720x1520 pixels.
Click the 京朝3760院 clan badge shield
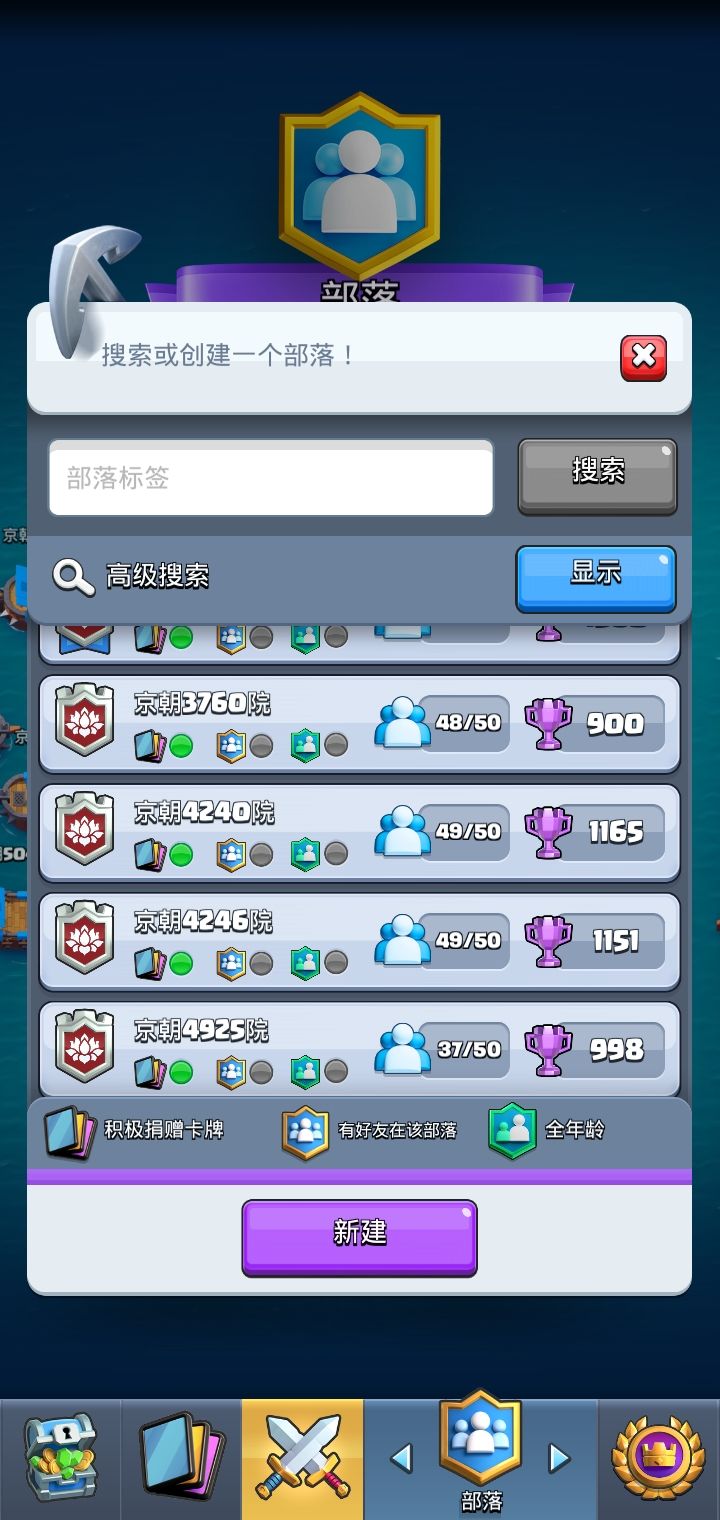tap(84, 722)
